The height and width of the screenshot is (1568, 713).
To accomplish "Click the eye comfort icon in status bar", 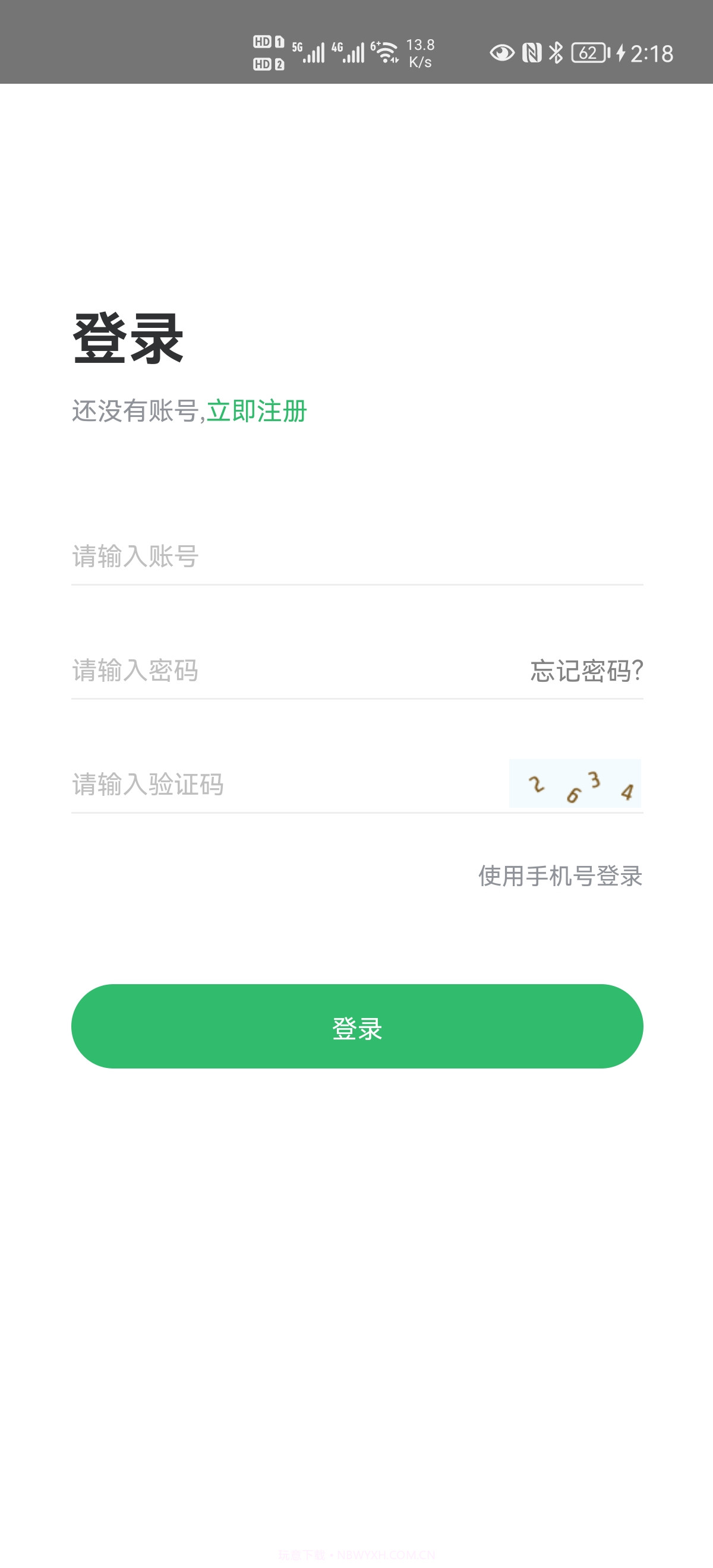I will pyautogui.click(x=501, y=53).
